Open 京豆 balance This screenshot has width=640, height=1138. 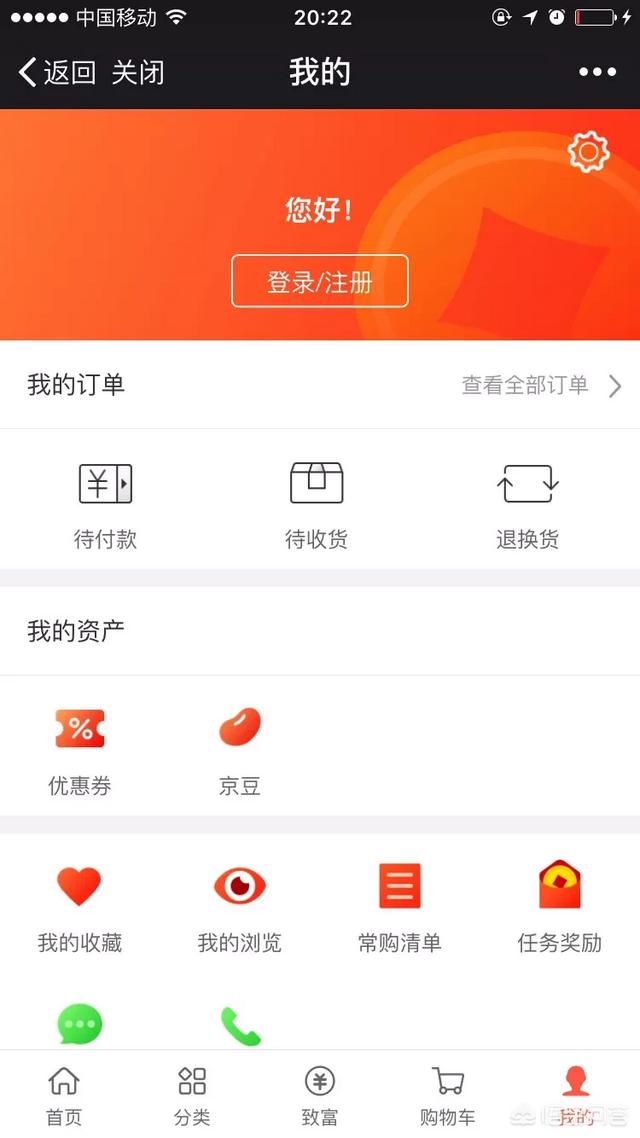[240, 750]
